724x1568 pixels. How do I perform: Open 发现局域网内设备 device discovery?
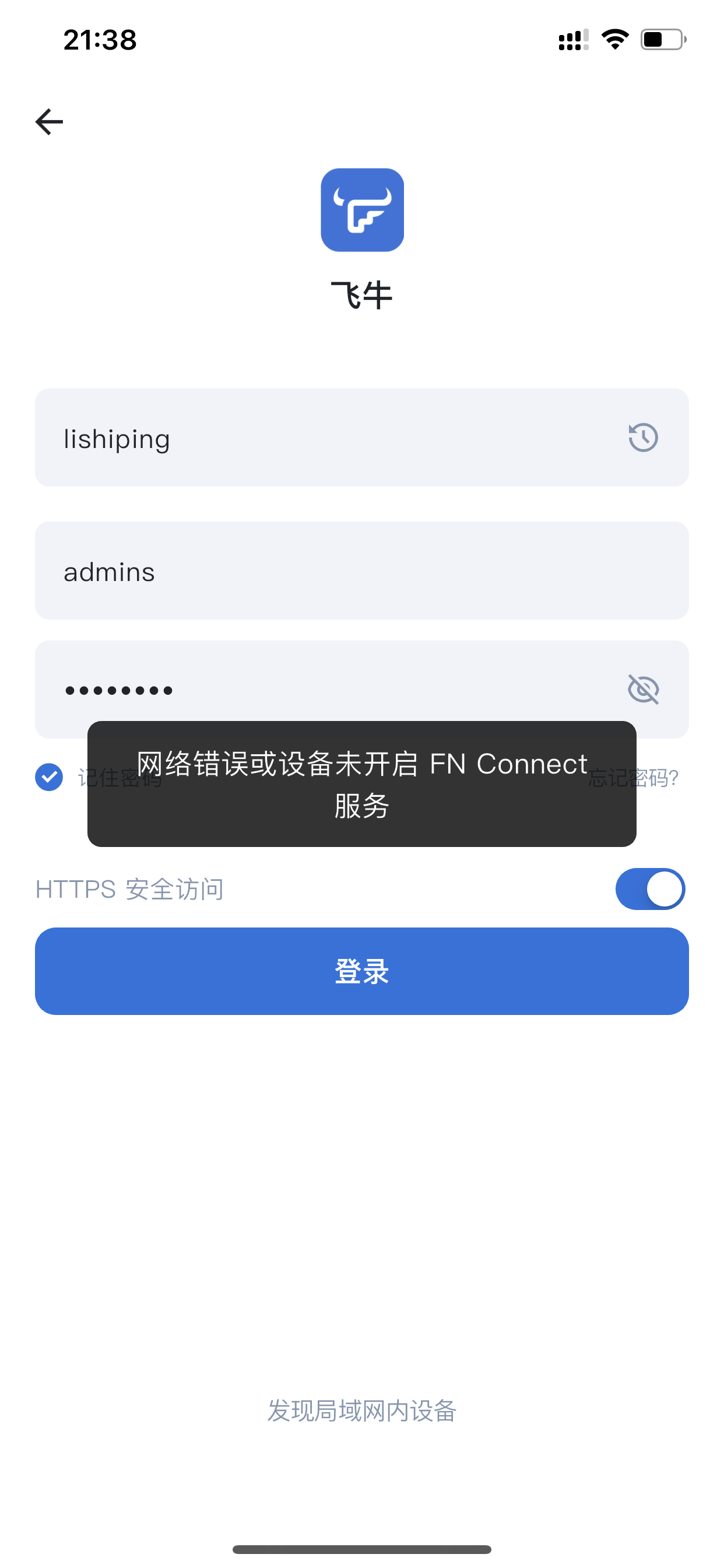(361, 1411)
